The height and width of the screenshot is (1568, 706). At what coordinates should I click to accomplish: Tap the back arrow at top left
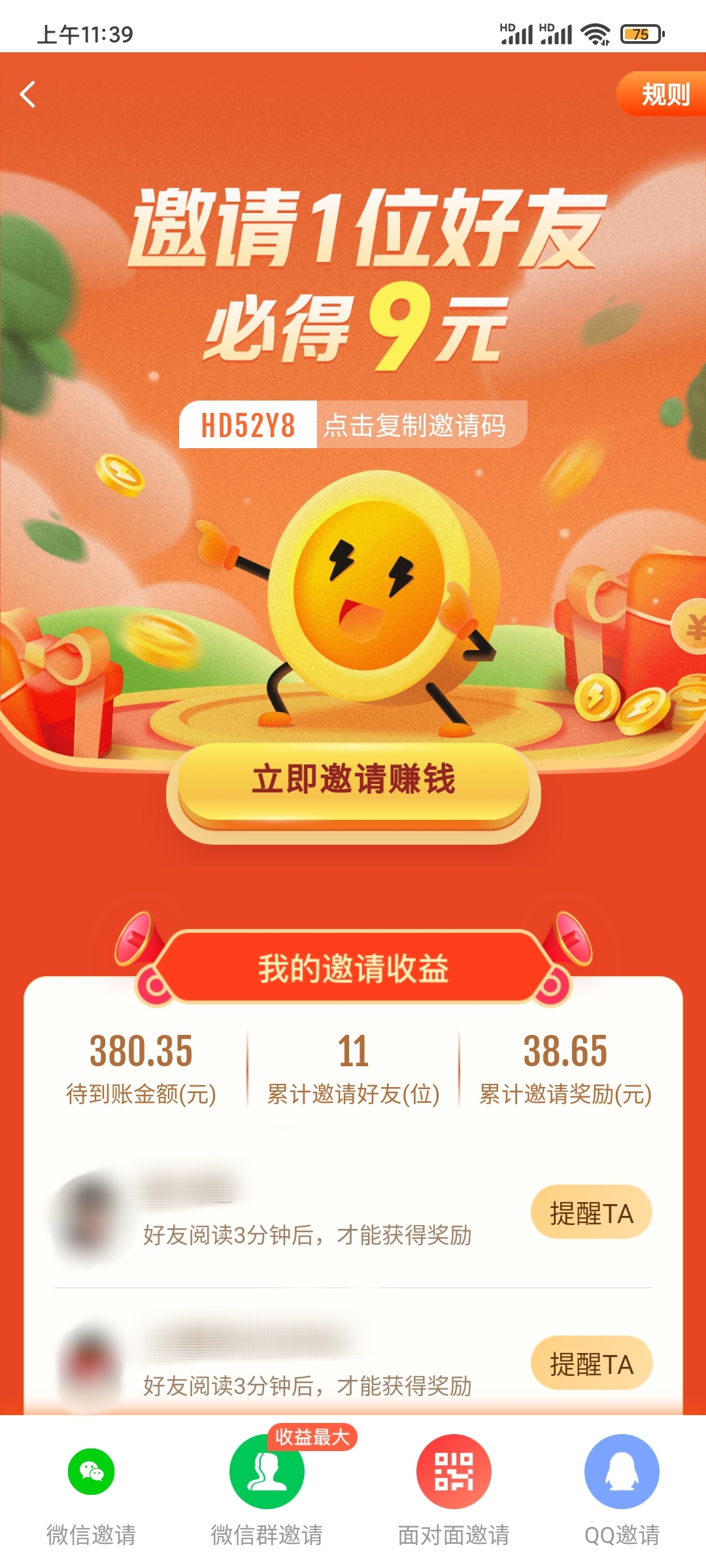(26, 93)
